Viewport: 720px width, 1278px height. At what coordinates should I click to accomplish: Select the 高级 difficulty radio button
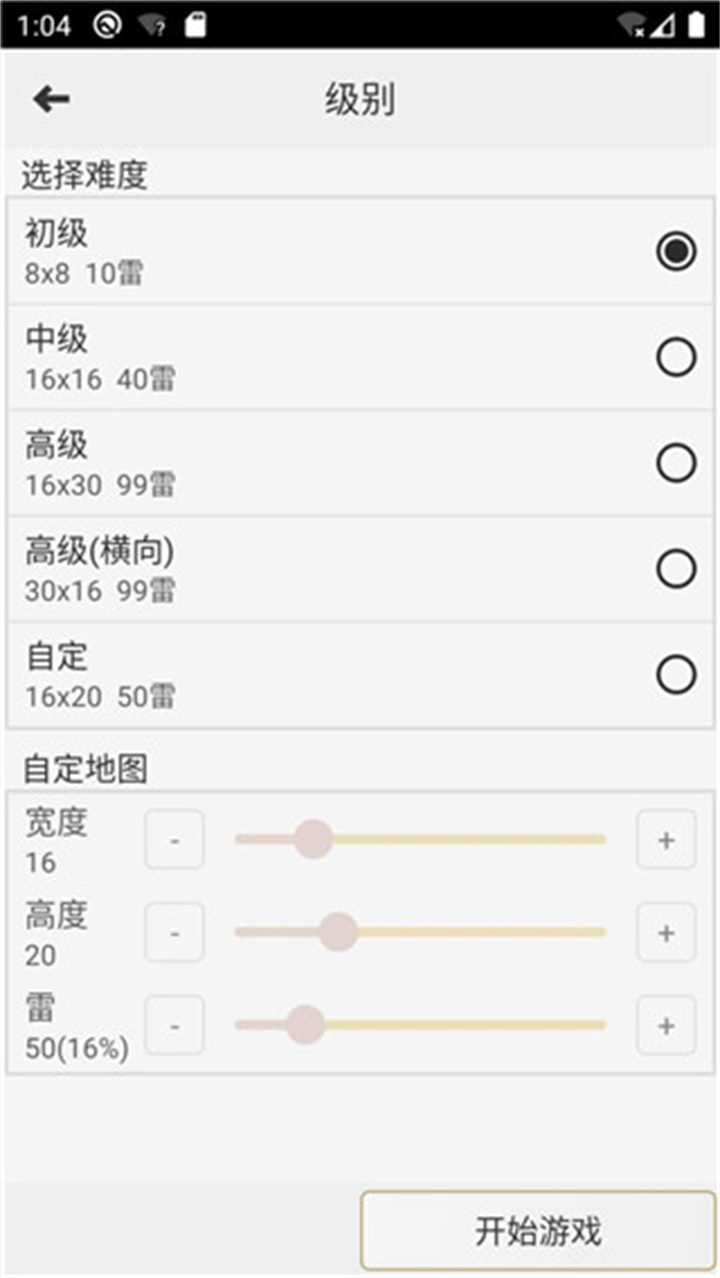(676, 463)
